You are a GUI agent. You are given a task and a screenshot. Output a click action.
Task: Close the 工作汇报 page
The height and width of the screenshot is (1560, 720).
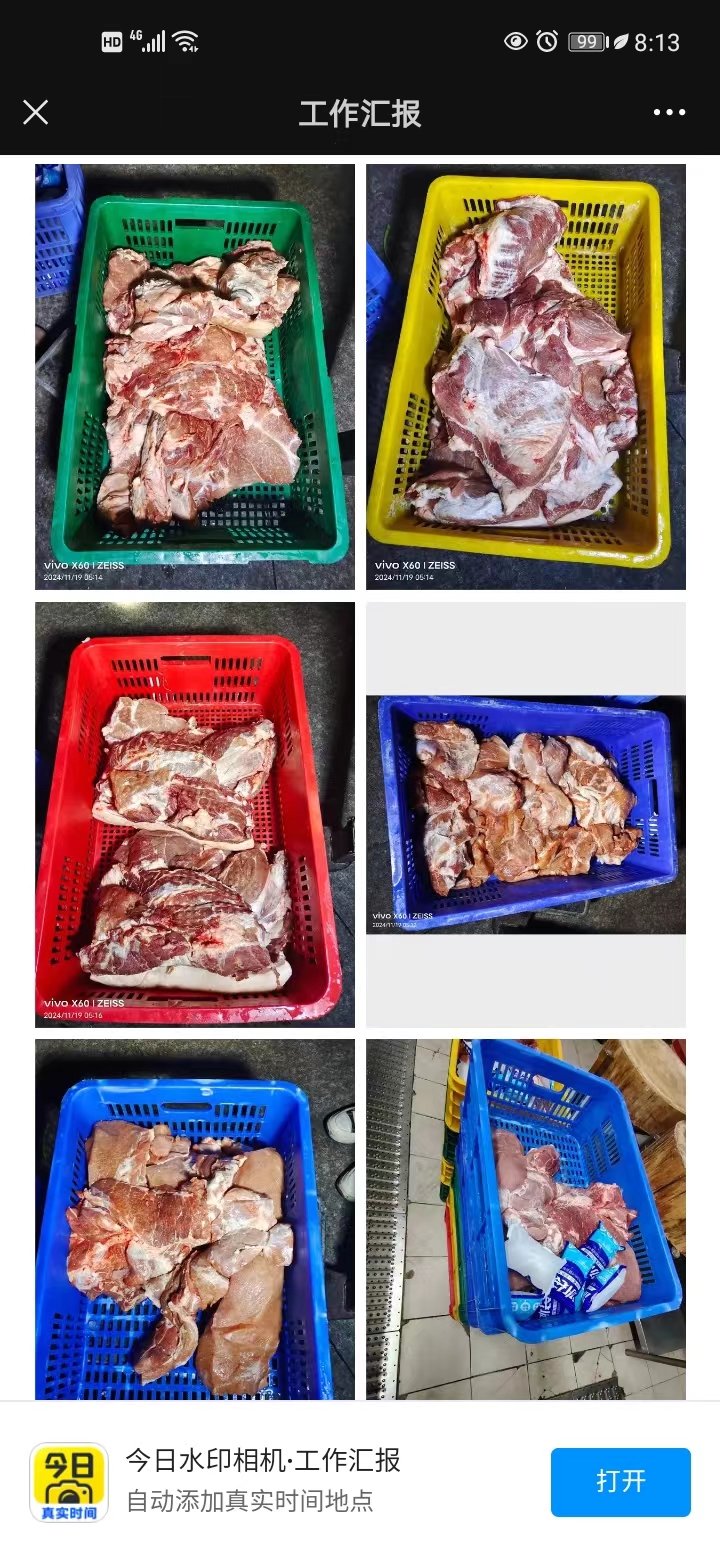(36, 112)
